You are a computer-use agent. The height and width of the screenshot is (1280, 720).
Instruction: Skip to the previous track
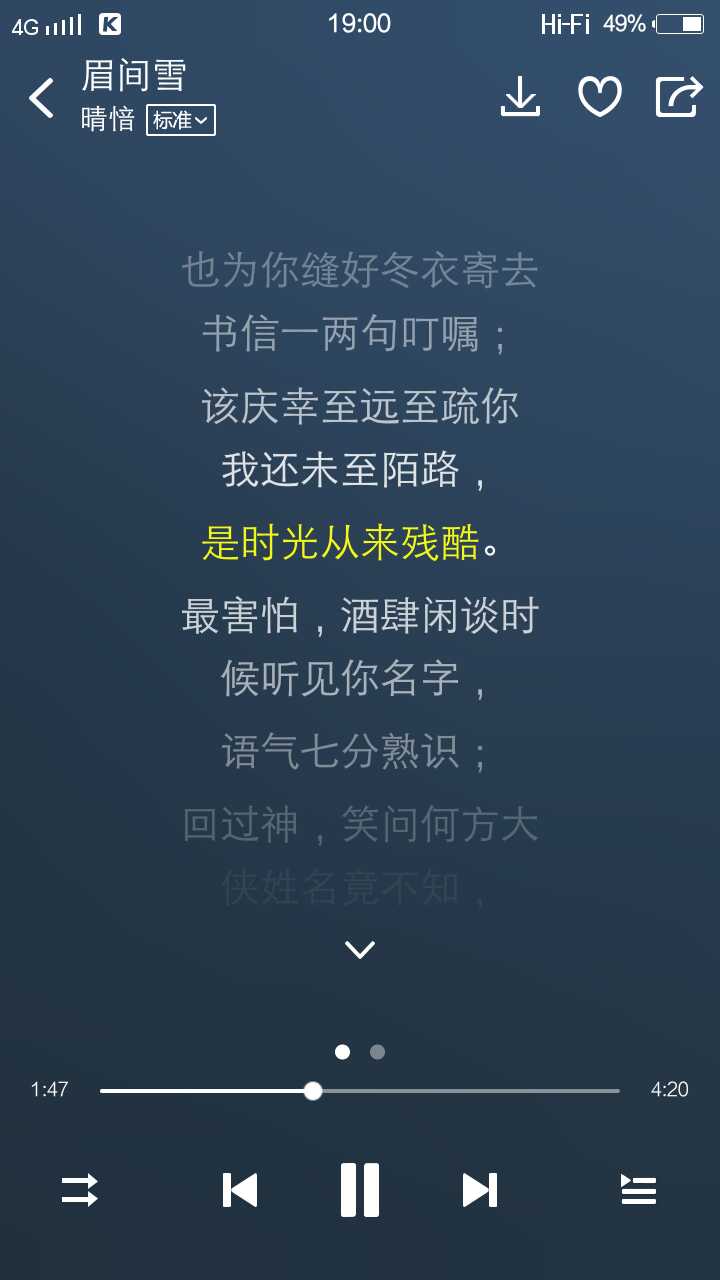pos(240,1190)
